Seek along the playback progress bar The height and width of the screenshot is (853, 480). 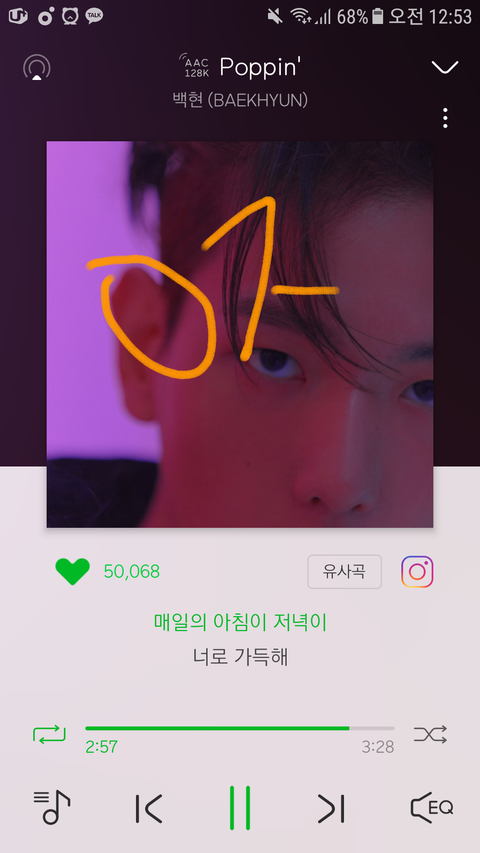239,728
